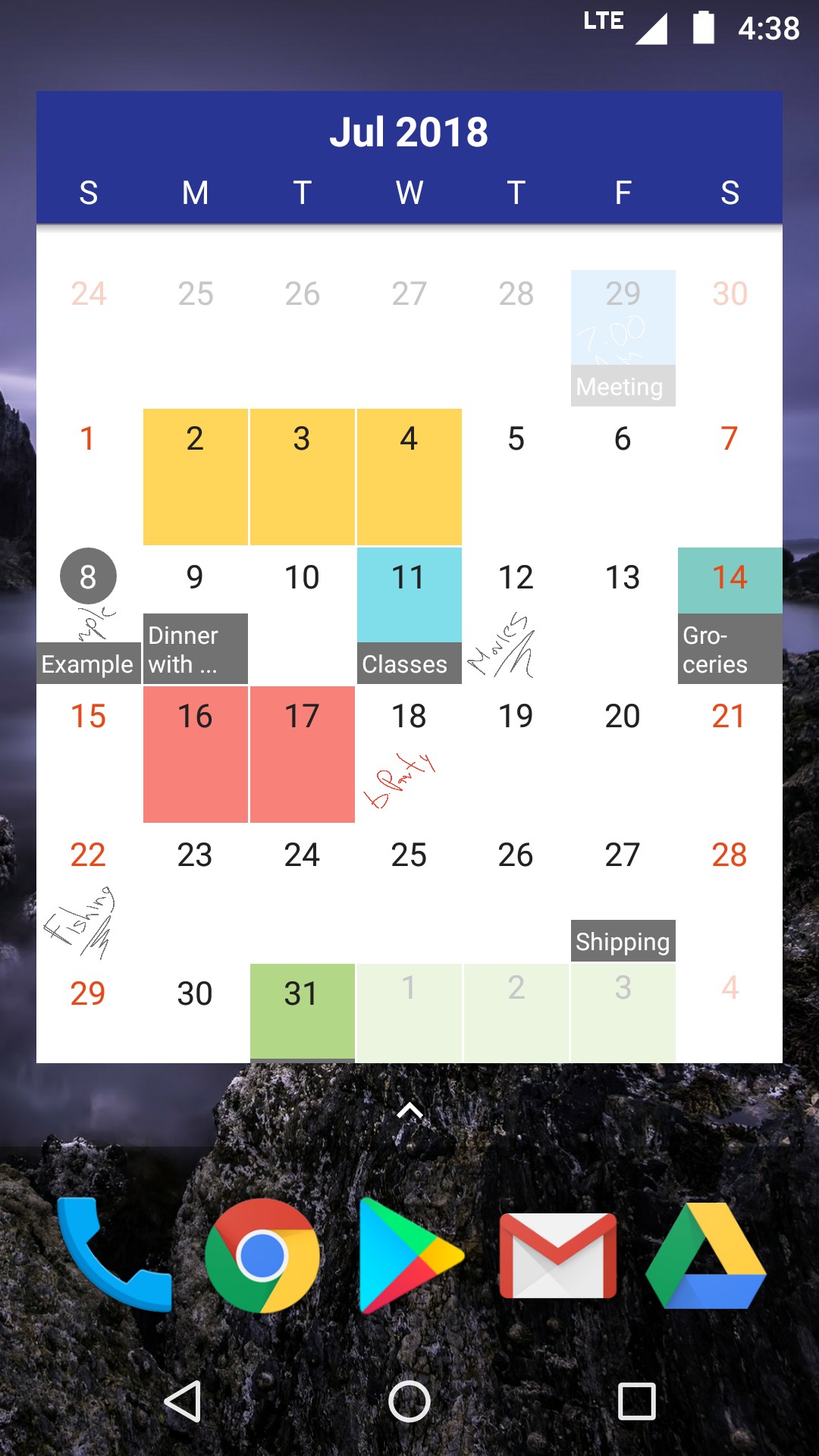Open July 9 Dinner with event

pos(195,614)
